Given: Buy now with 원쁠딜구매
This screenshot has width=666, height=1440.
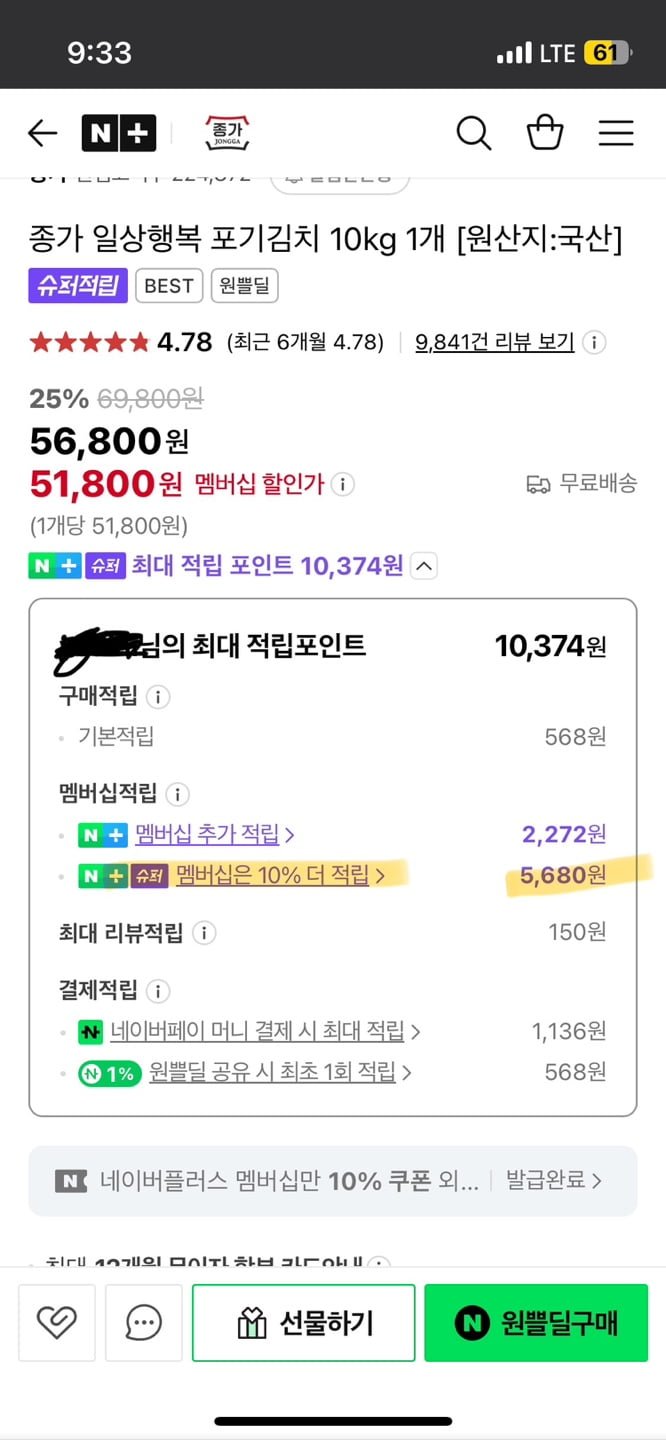Looking at the screenshot, I should pos(536,1323).
